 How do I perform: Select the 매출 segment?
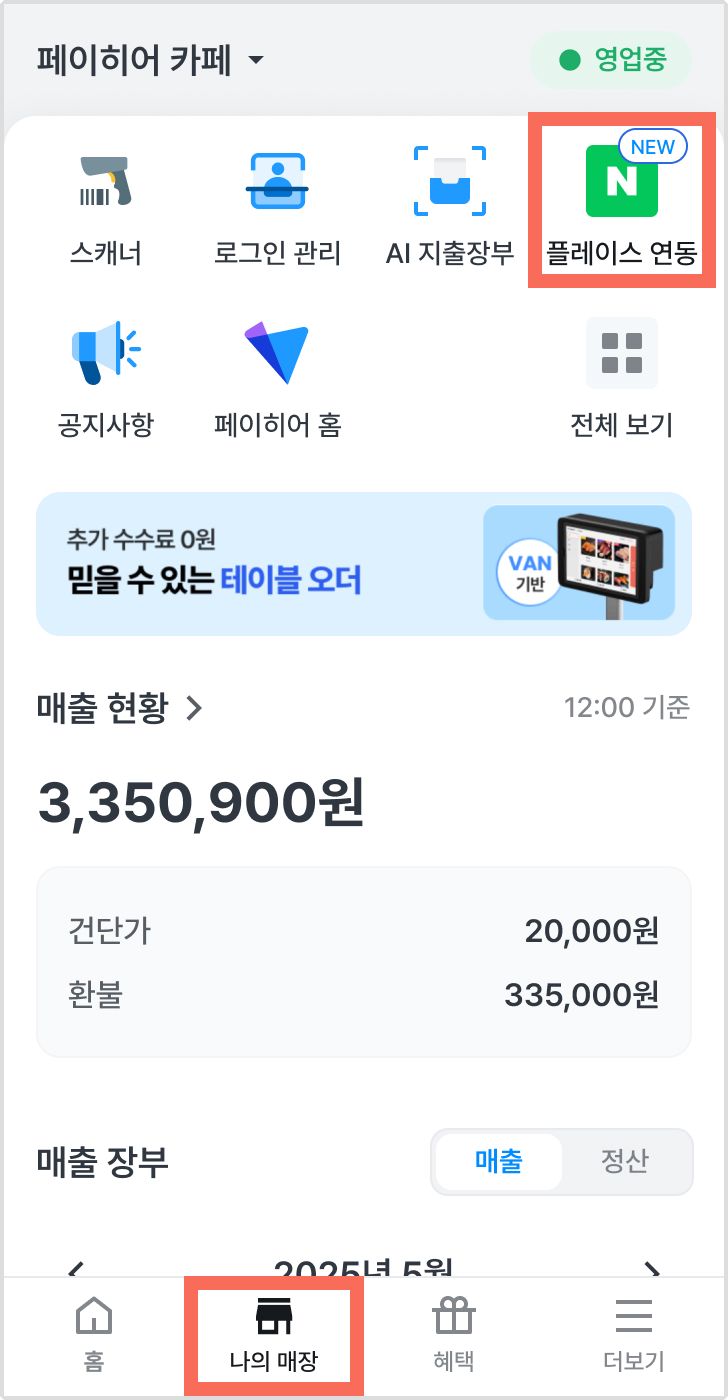[498, 1161]
